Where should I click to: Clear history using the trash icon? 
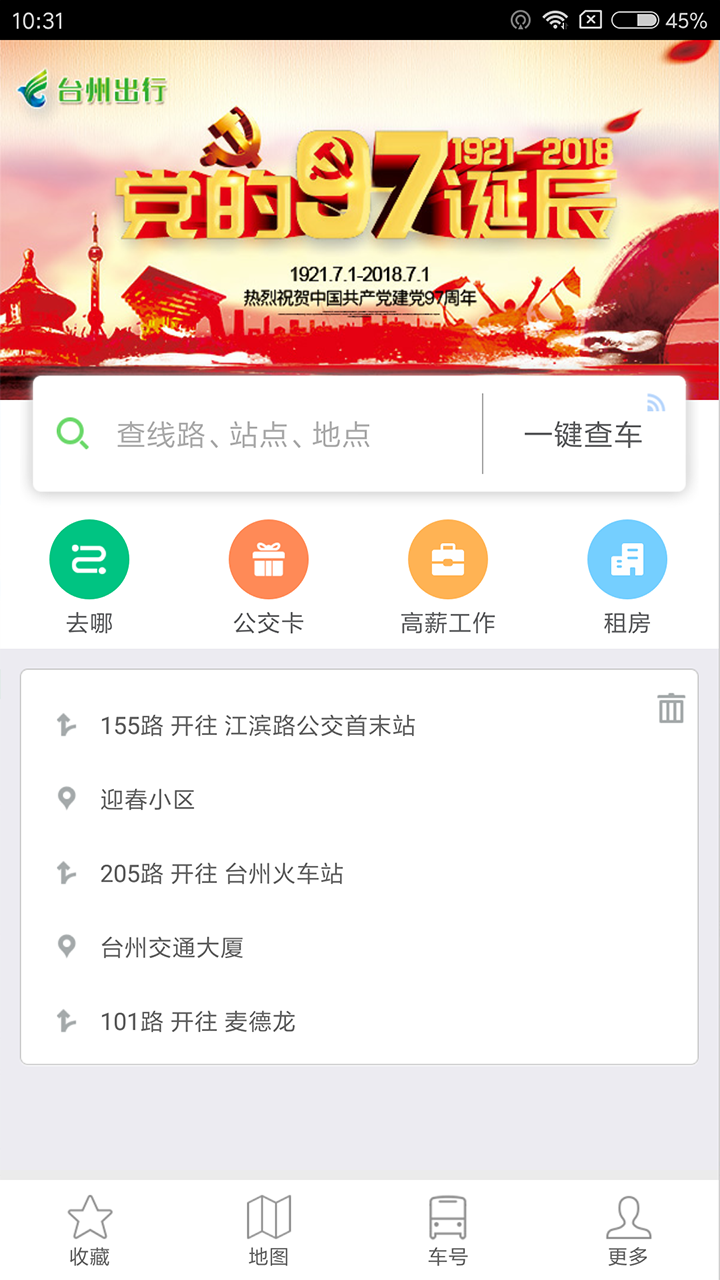670,707
